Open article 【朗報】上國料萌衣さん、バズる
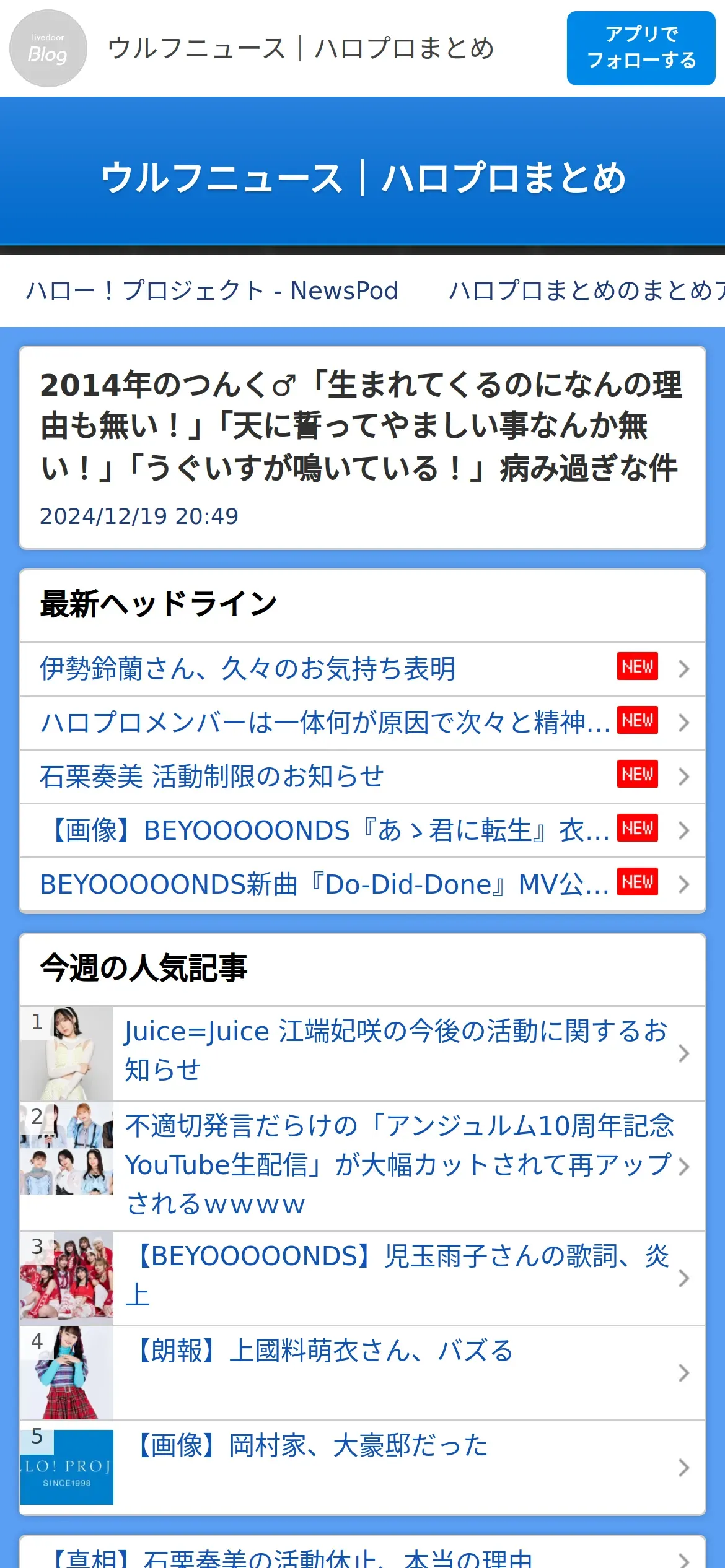The image size is (725, 1568). (362, 1373)
